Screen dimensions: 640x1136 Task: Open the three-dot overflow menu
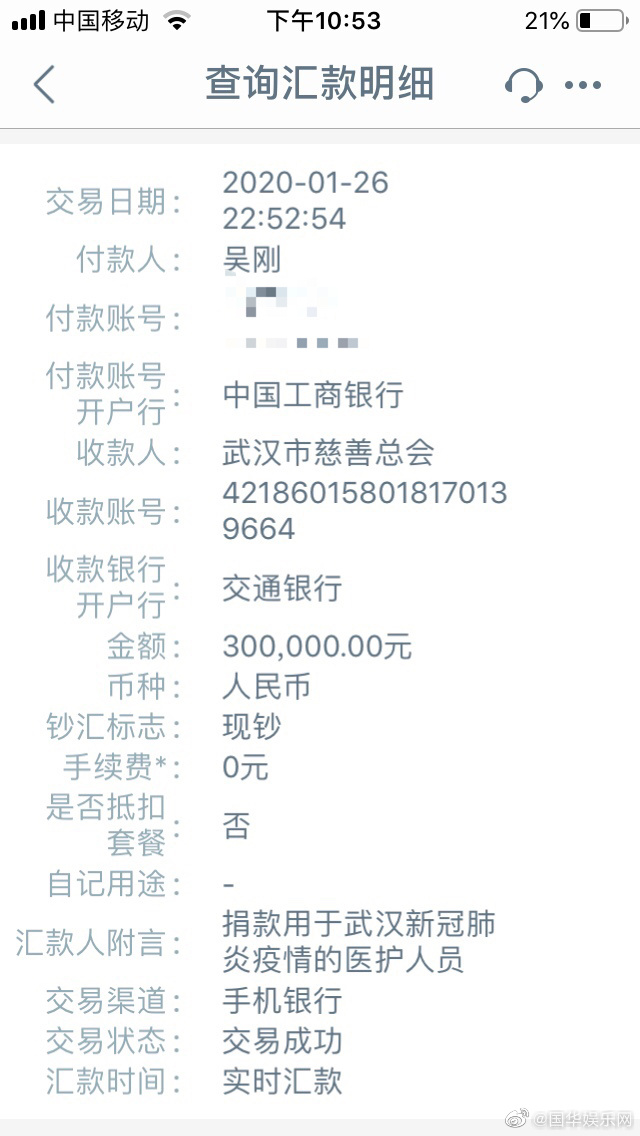click(583, 86)
